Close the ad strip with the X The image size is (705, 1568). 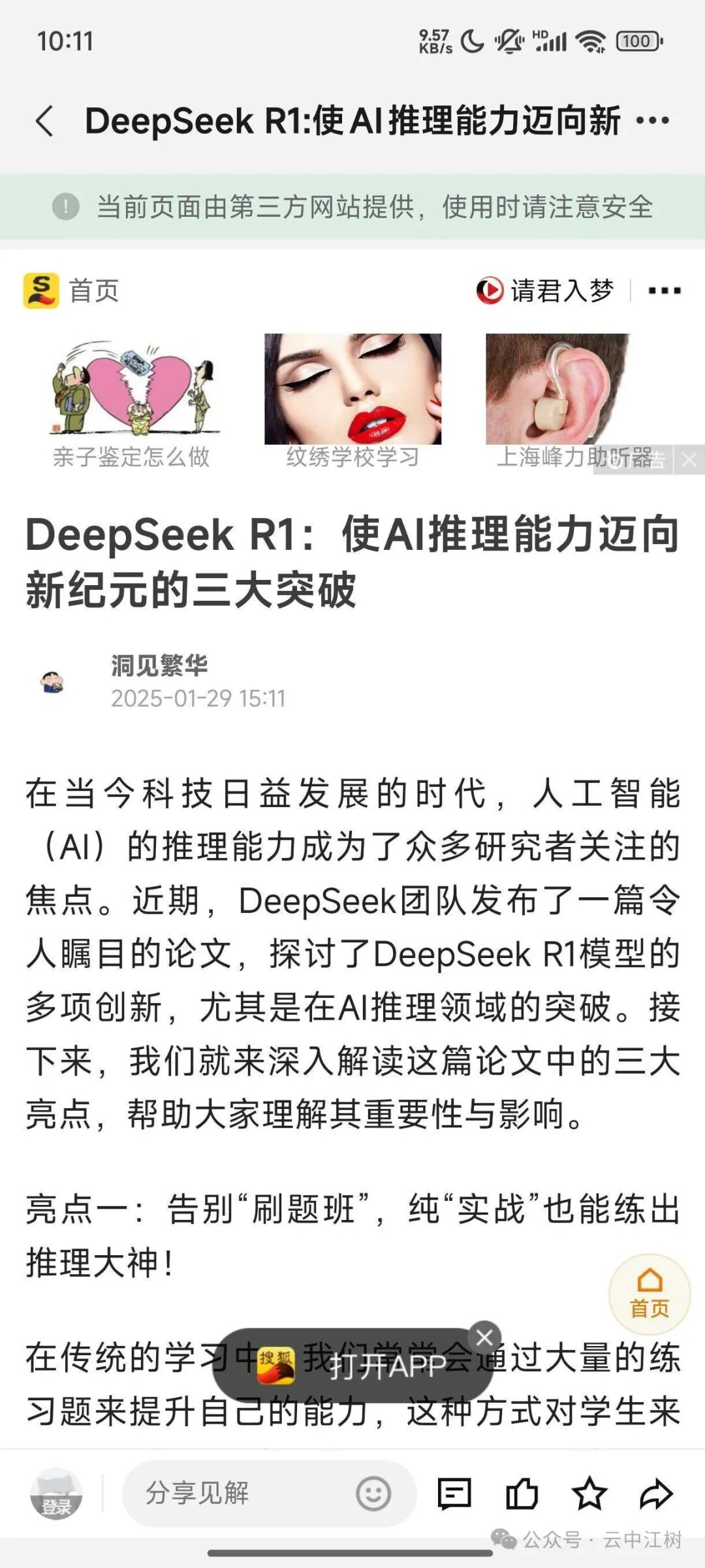689,460
